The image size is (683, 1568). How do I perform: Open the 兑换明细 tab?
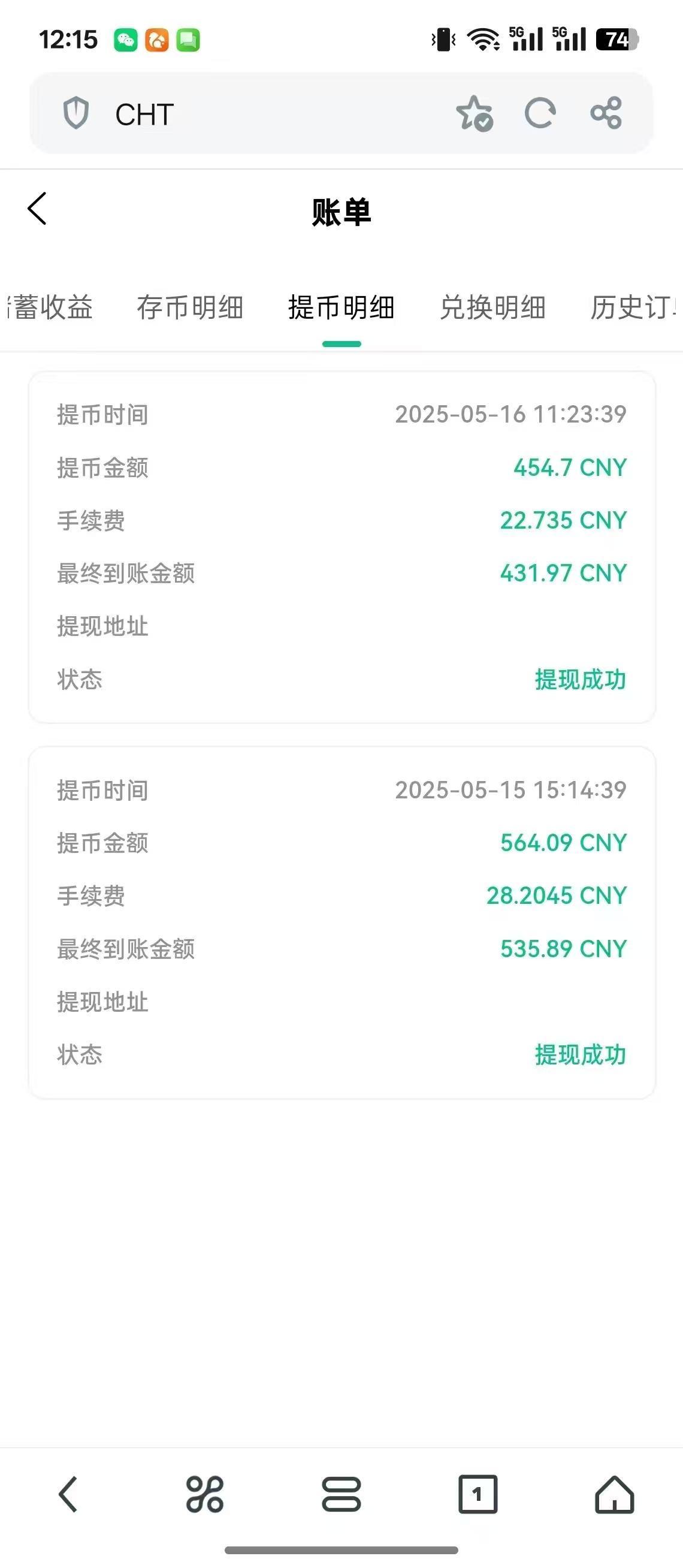tap(492, 307)
